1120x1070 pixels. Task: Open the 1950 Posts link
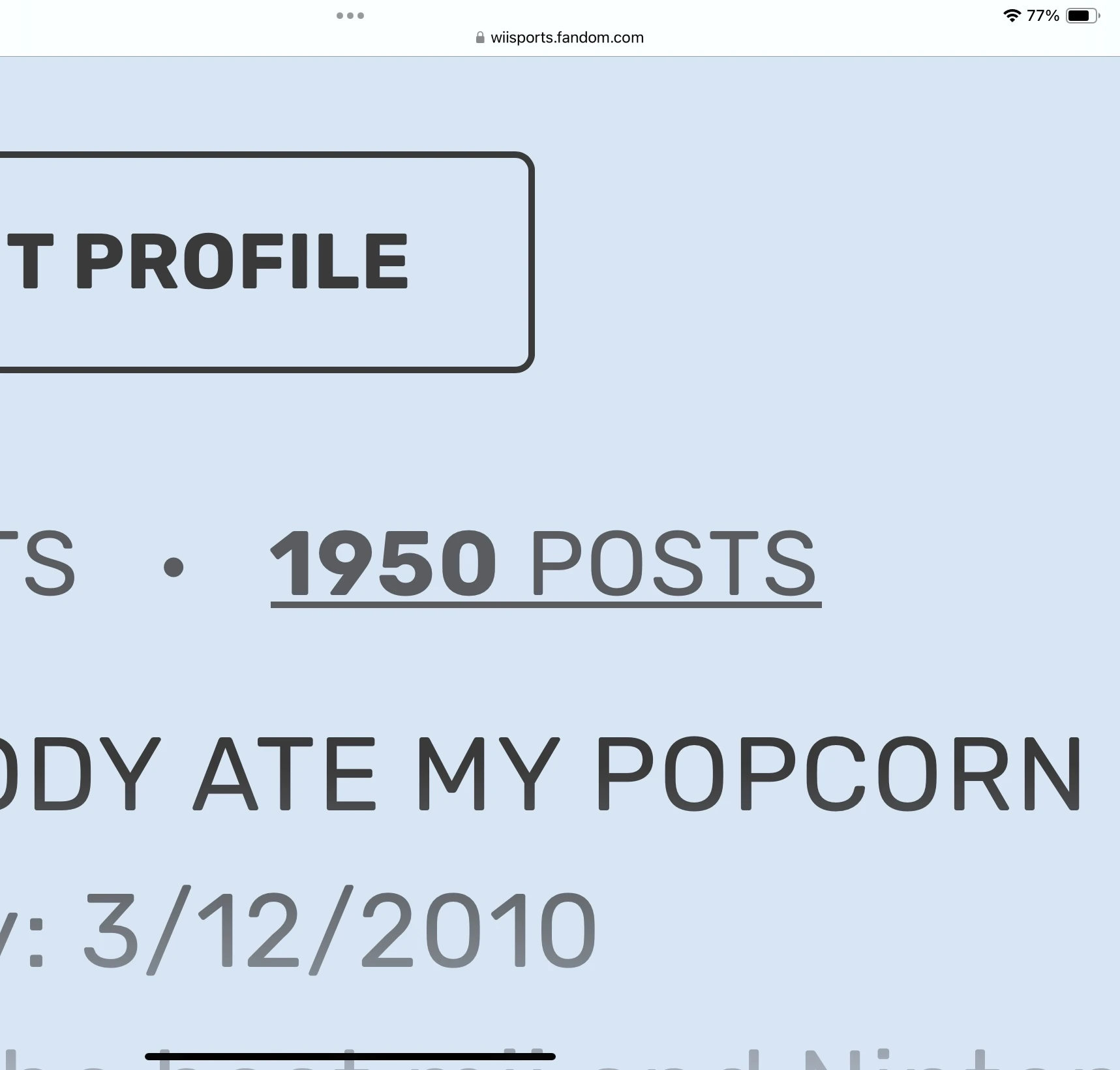click(x=545, y=564)
